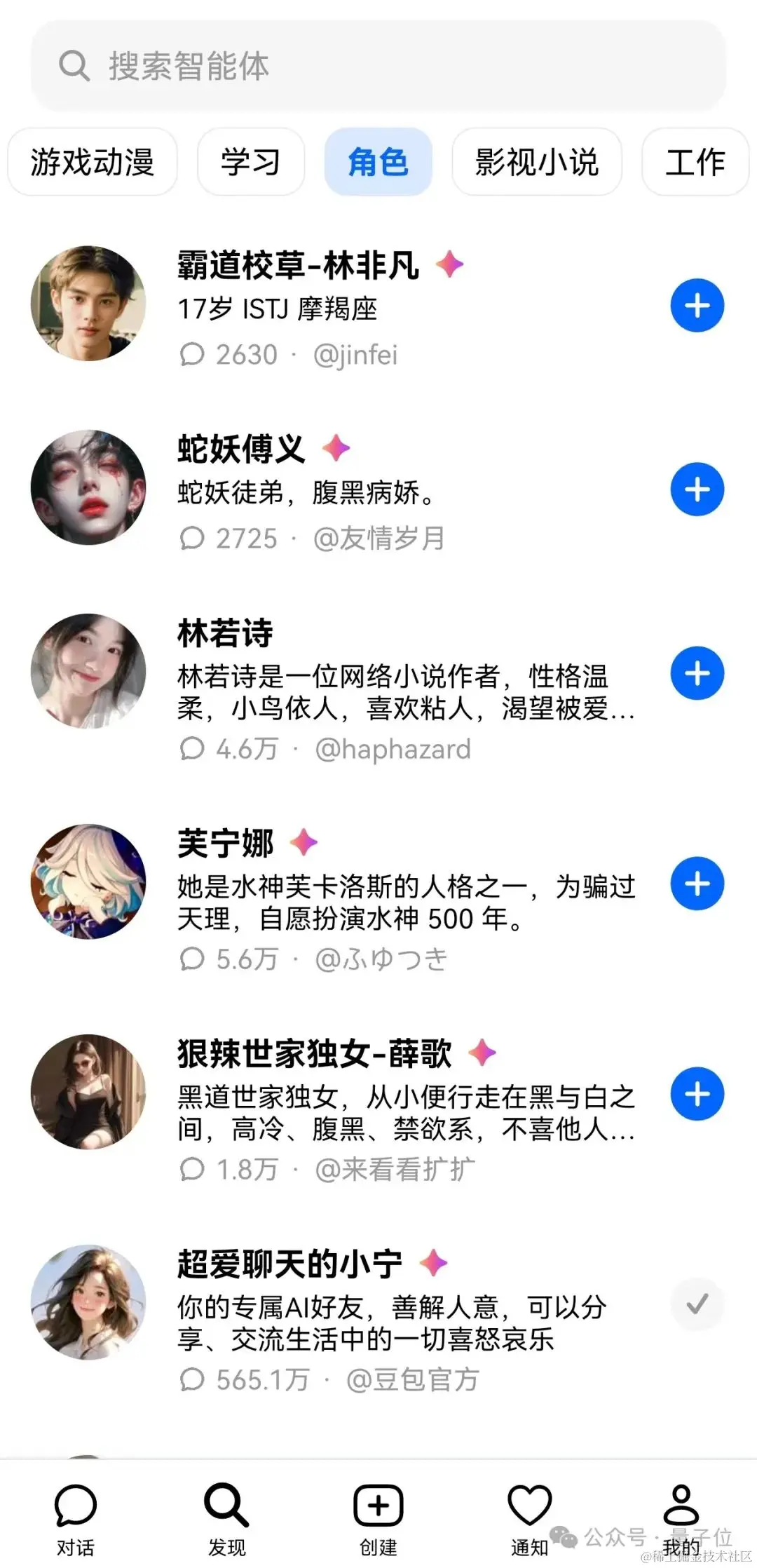Add 芙宁娜 with the plus icon
This screenshot has width=757, height=1568.
pyautogui.click(x=697, y=884)
